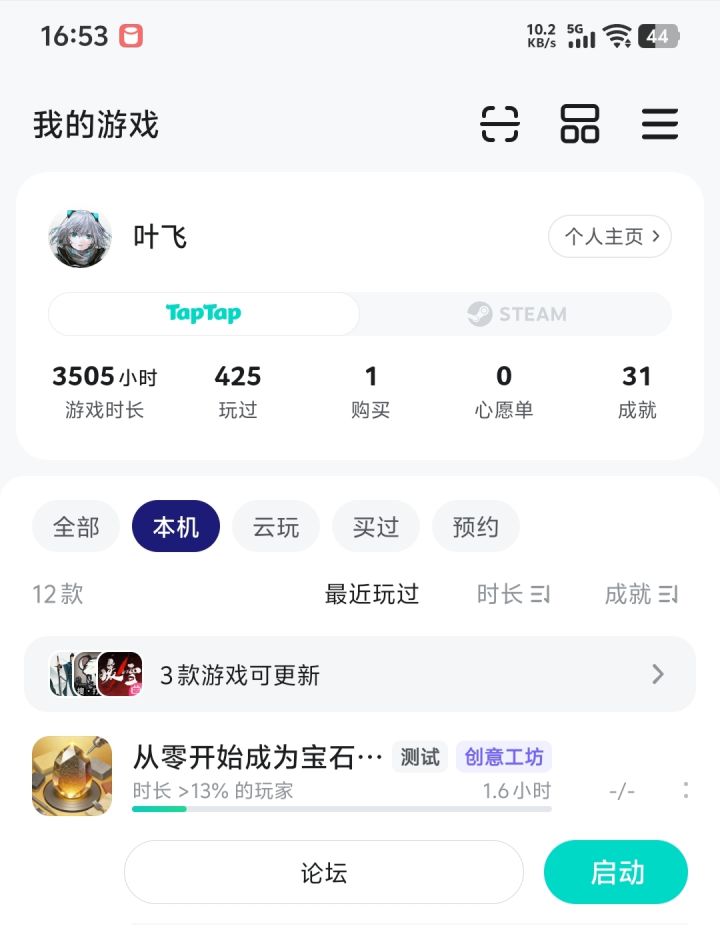Open more options for 从零开始成为宝石

click(x=685, y=790)
